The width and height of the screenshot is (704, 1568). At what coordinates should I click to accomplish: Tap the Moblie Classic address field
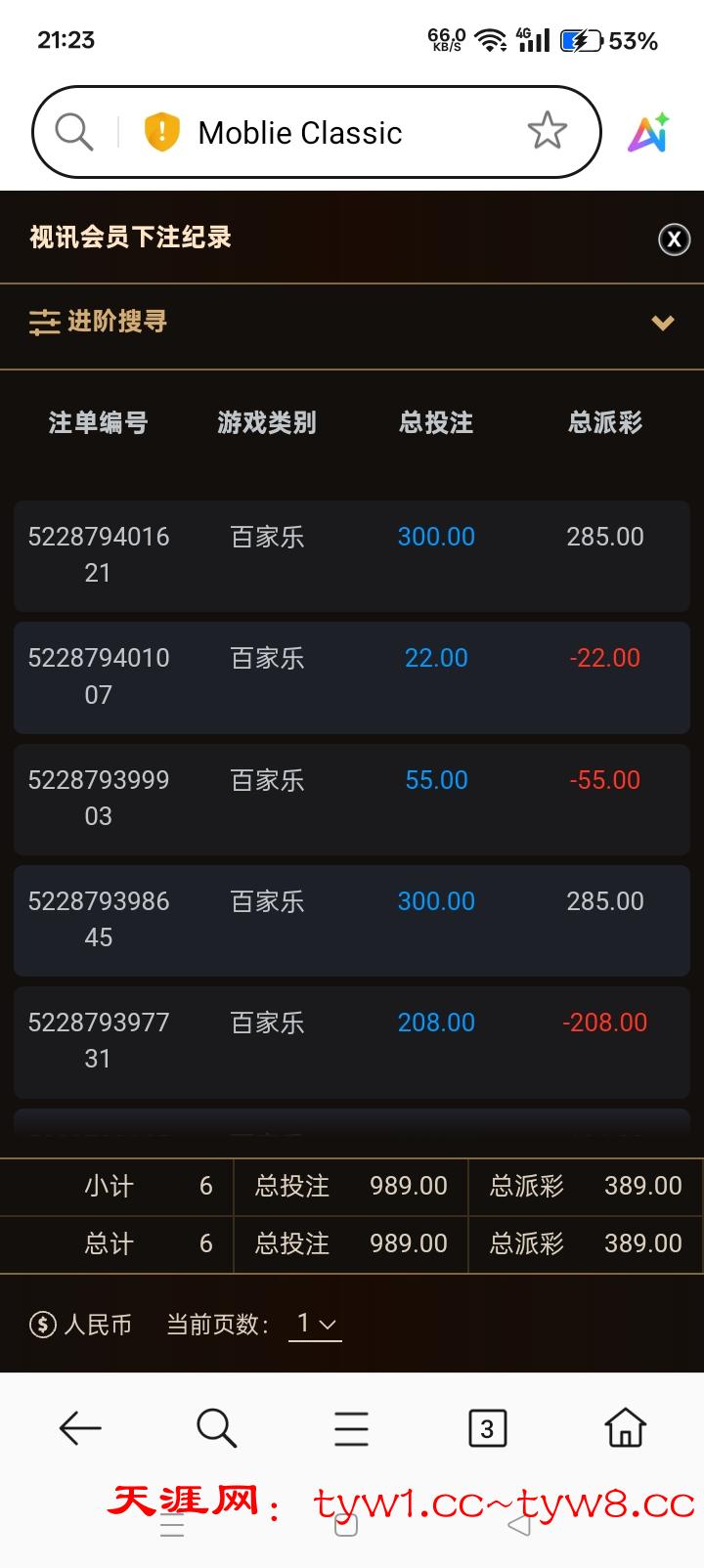[323, 133]
